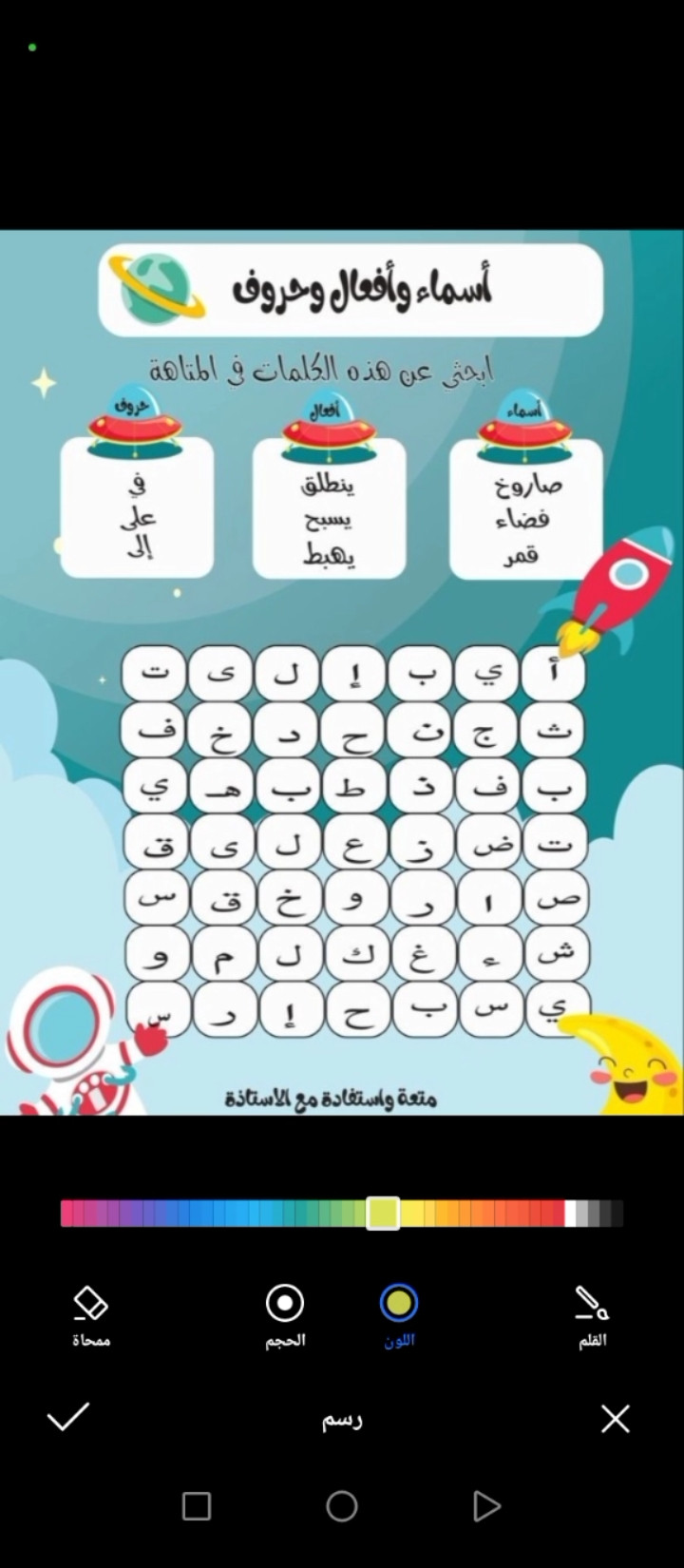Open the size (الحجم) option

tap(285, 1314)
